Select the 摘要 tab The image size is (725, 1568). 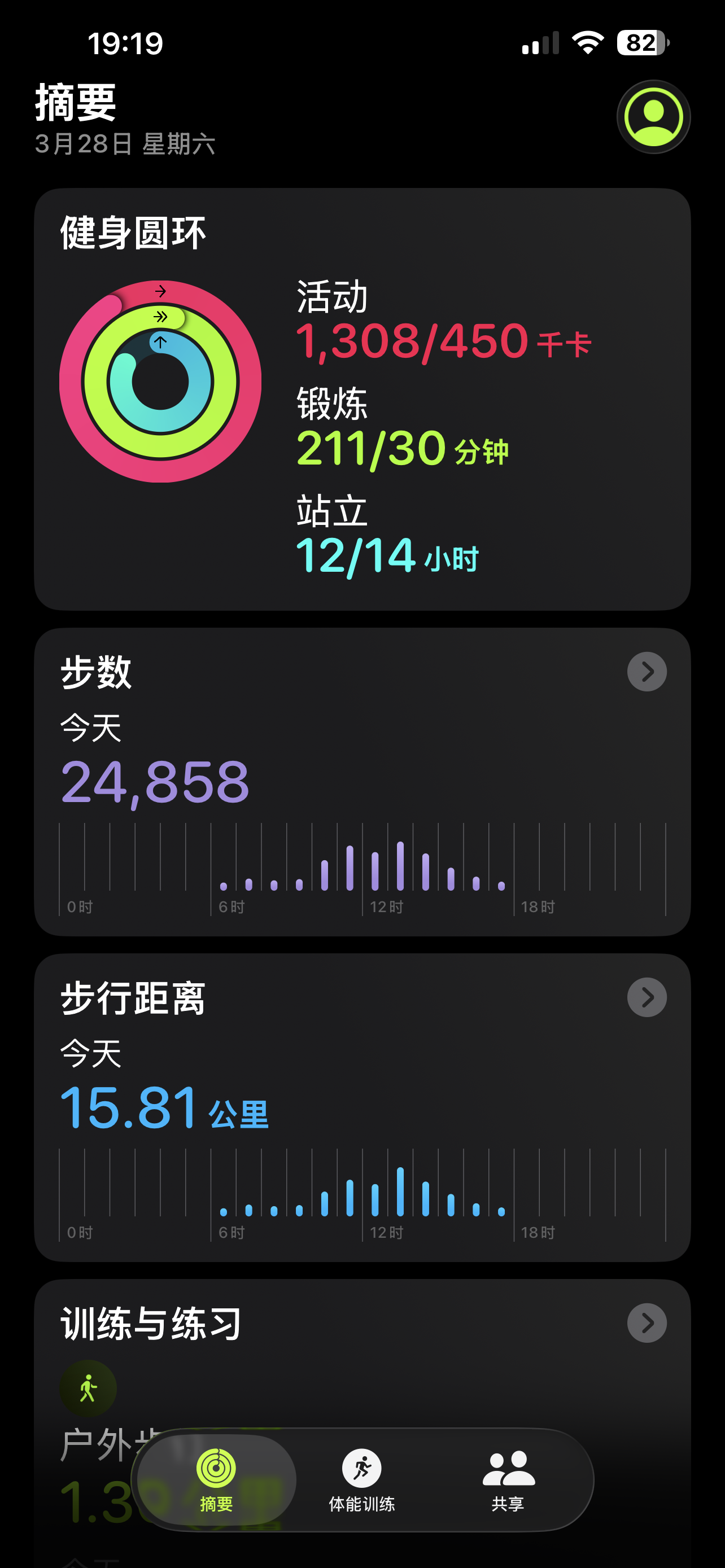pyautogui.click(x=216, y=1481)
